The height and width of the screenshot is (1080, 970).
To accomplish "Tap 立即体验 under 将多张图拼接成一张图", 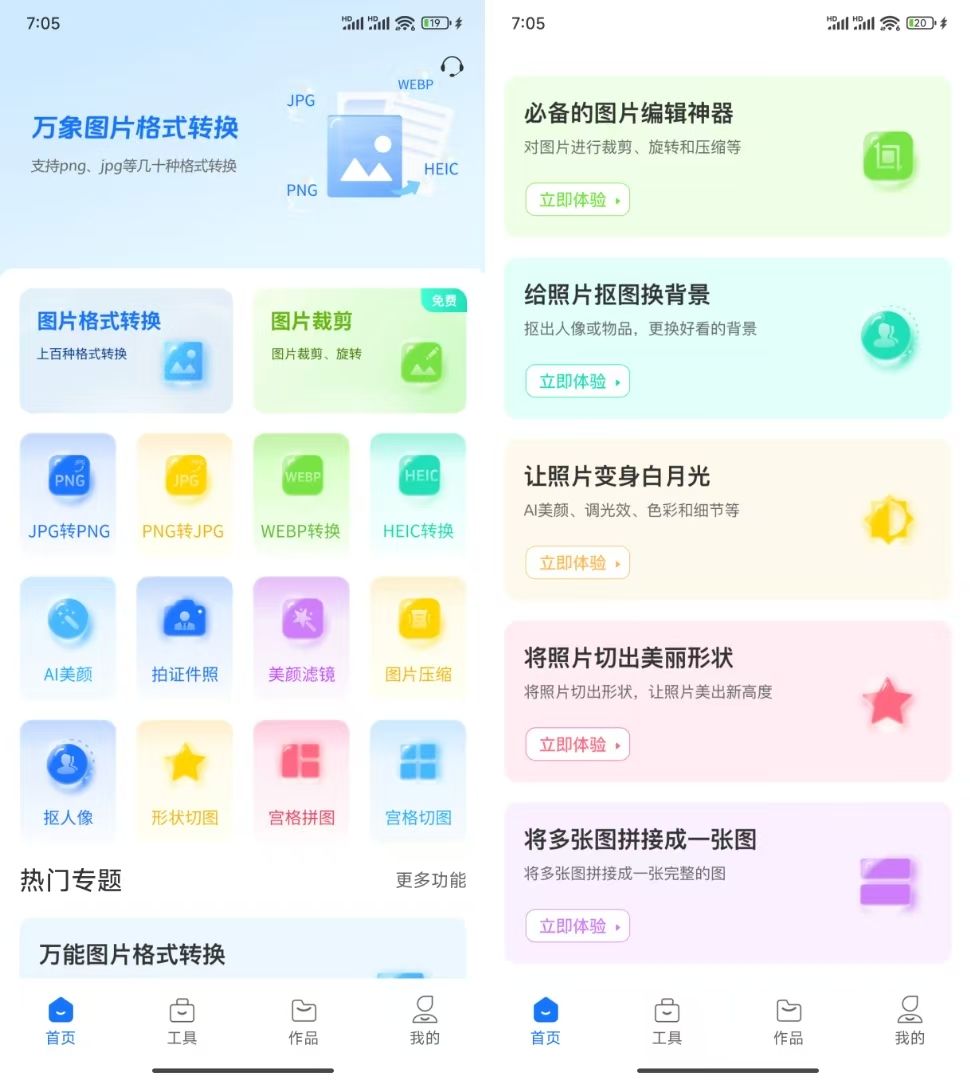I will (577, 926).
